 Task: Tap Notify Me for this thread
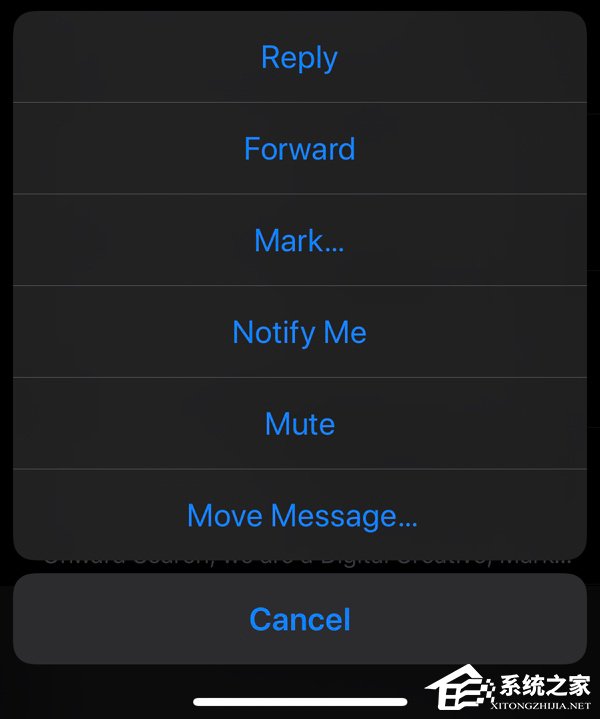299,332
